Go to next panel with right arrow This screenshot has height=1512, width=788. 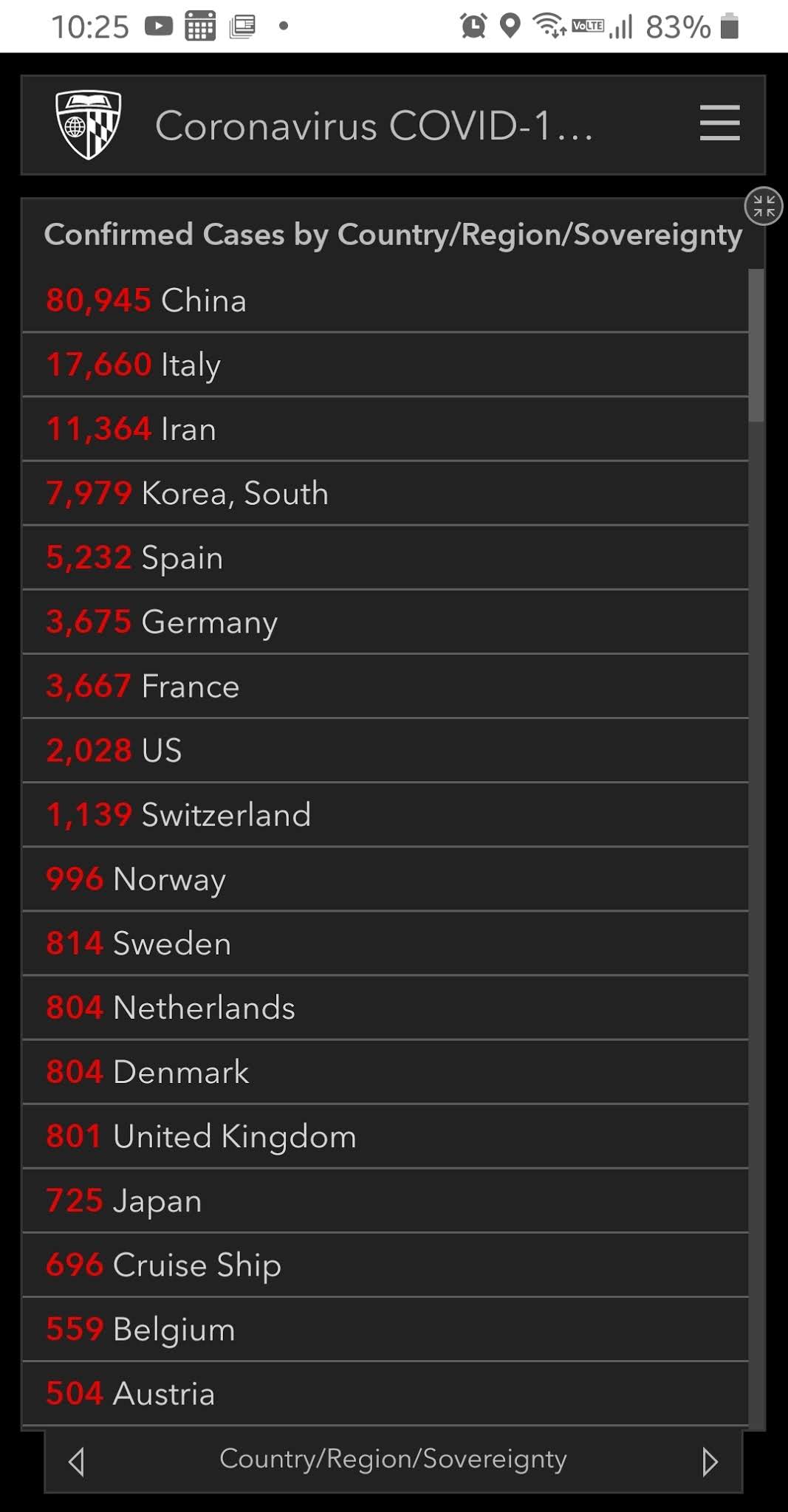tap(710, 1461)
